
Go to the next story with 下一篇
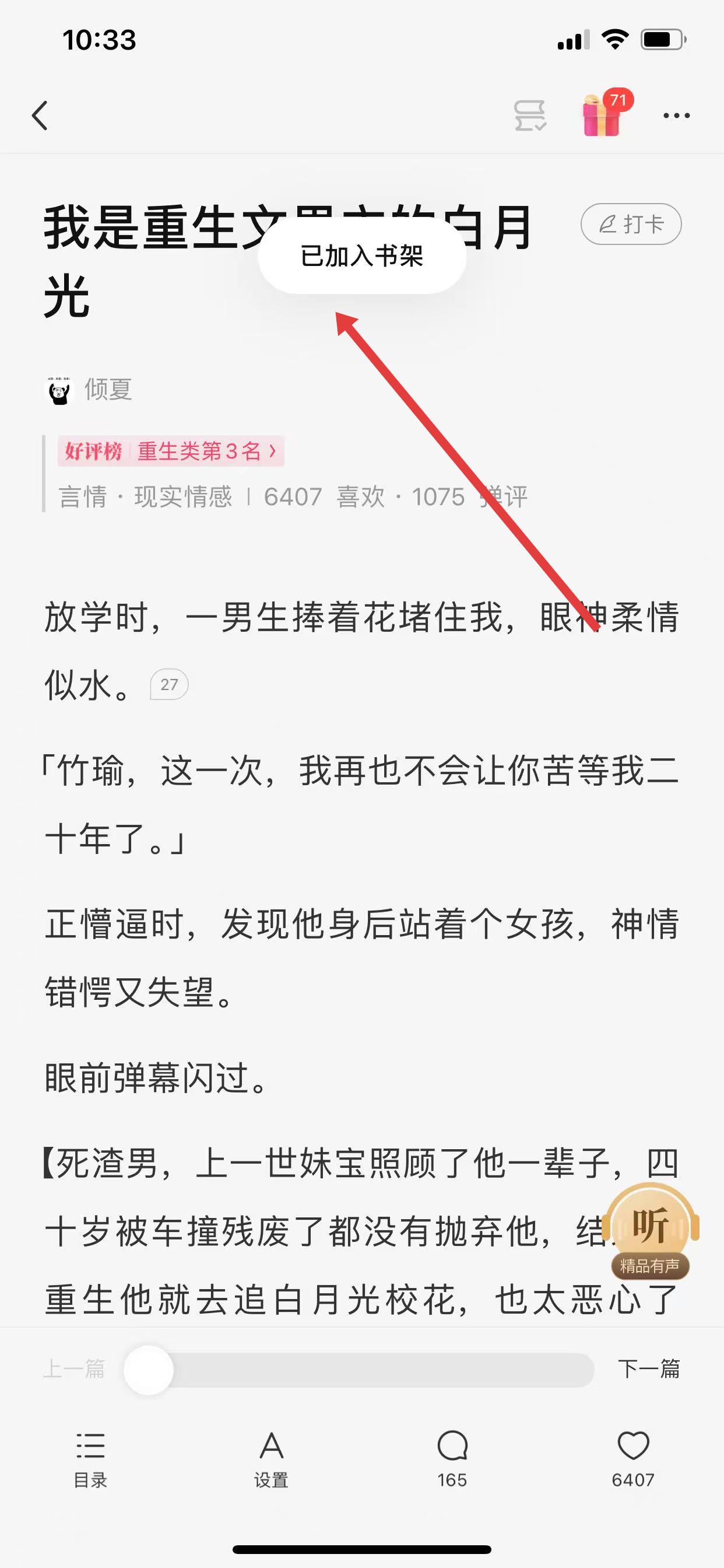click(x=649, y=1369)
